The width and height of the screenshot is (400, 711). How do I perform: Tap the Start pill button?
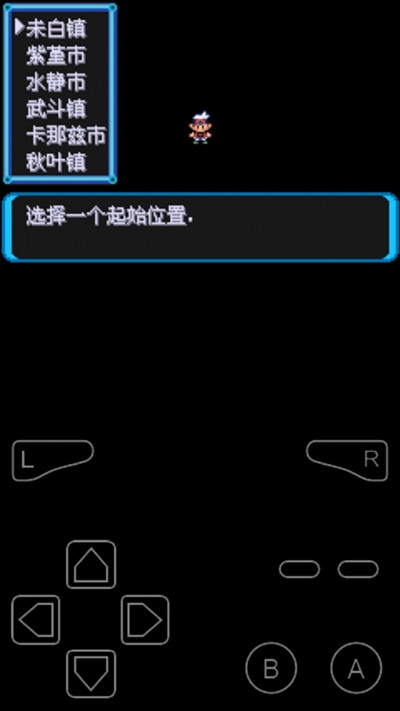pos(358,569)
